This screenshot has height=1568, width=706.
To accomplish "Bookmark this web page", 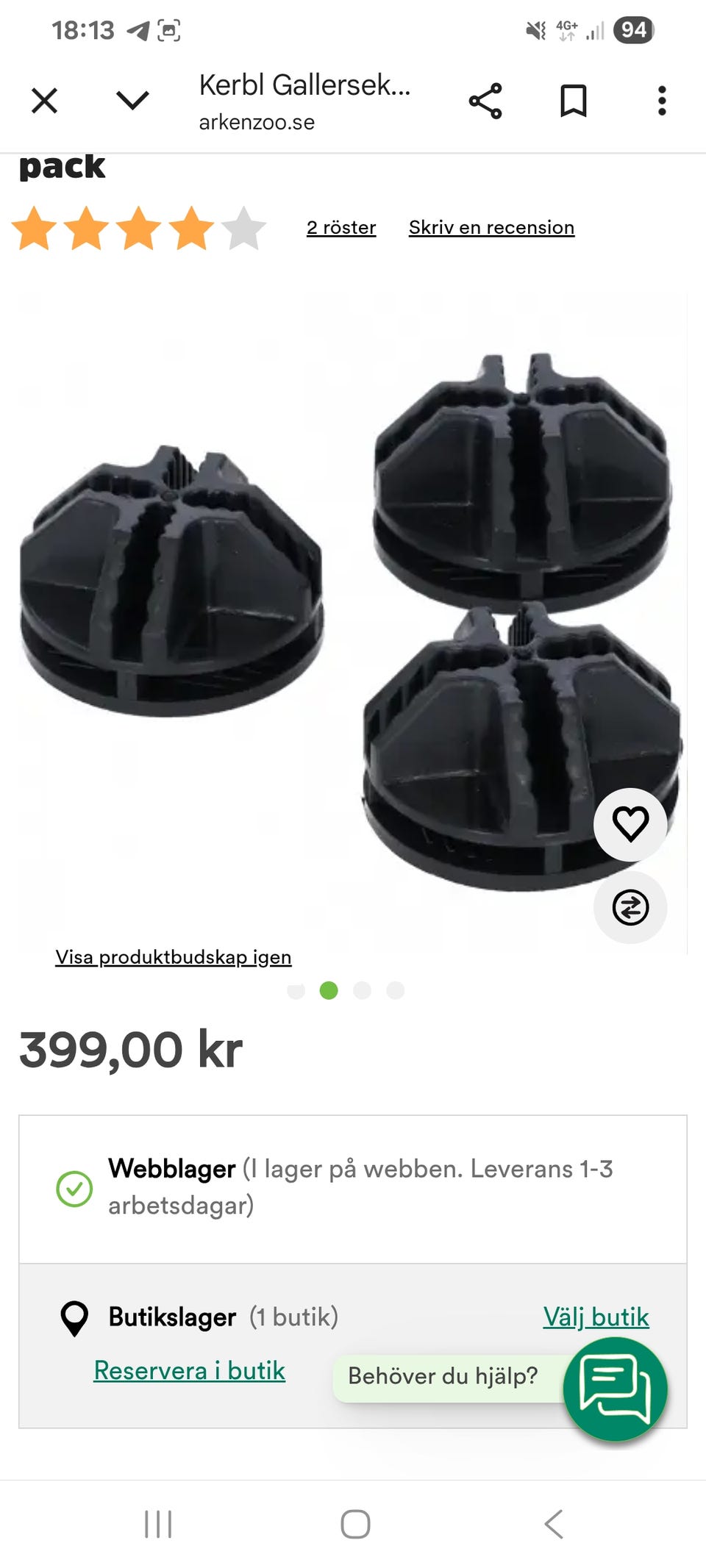I will click(x=574, y=101).
